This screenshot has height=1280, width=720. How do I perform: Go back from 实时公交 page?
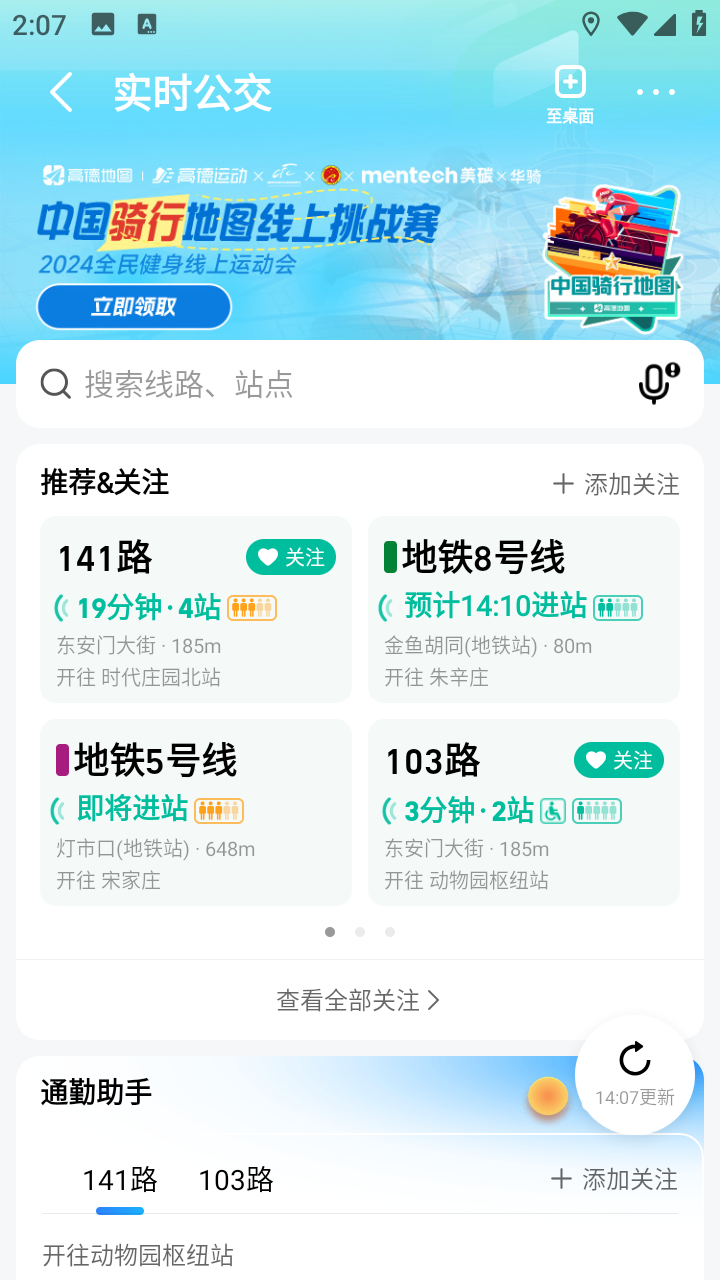tap(61, 93)
